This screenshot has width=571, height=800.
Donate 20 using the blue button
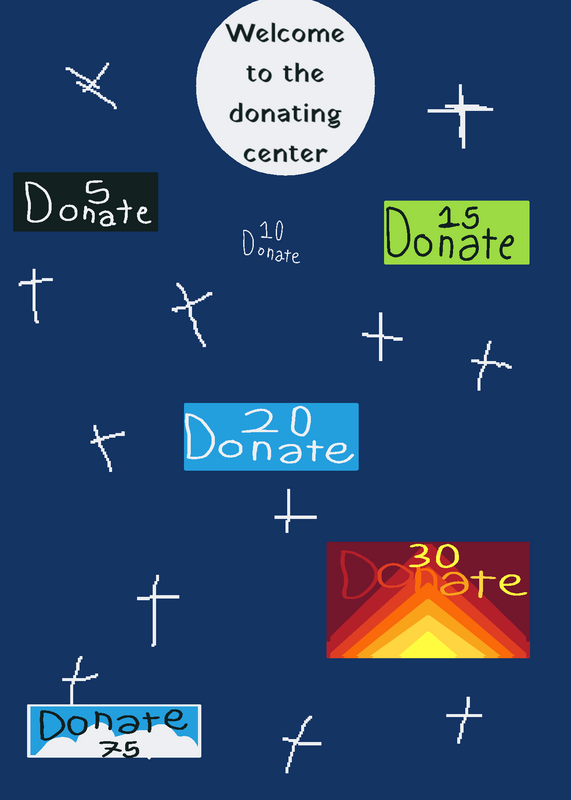point(271,437)
